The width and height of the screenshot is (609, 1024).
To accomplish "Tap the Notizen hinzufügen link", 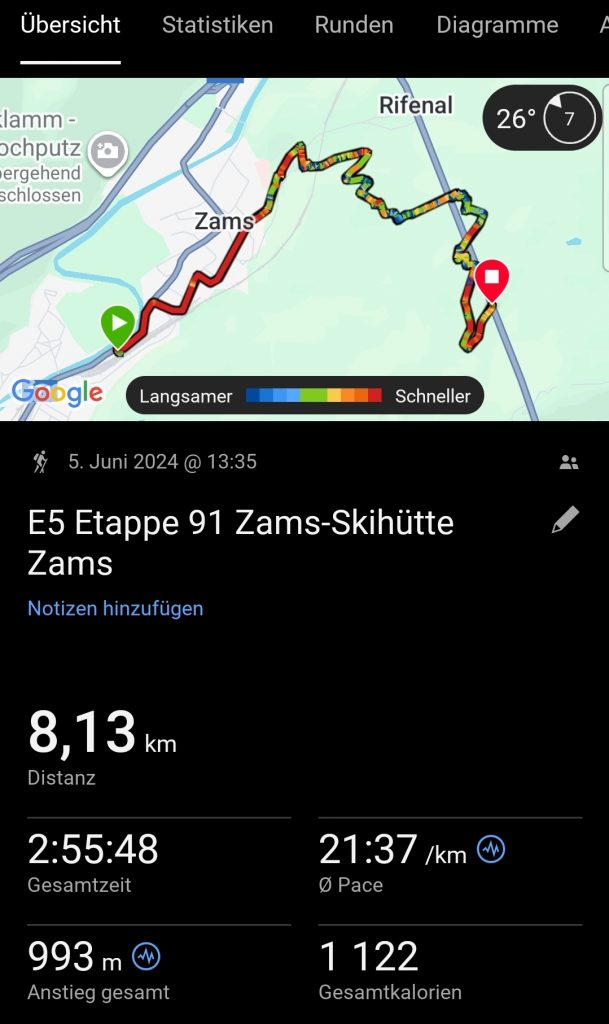I will click(x=115, y=608).
